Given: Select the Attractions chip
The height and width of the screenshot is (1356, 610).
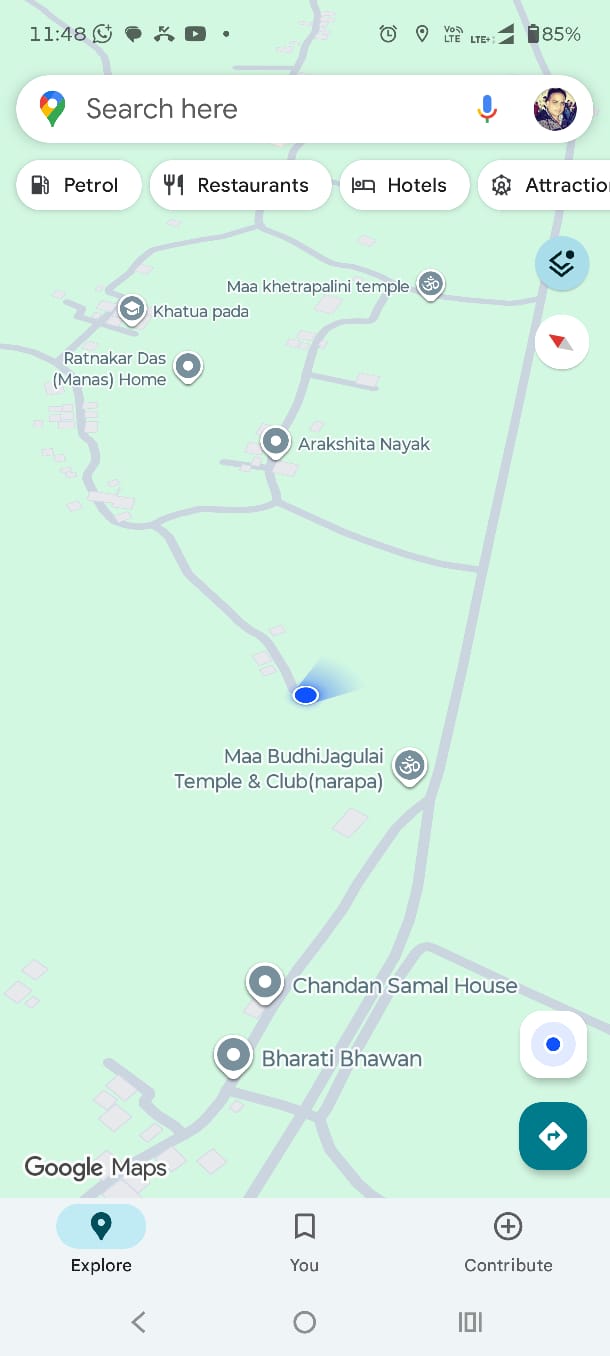Looking at the screenshot, I should click(548, 185).
